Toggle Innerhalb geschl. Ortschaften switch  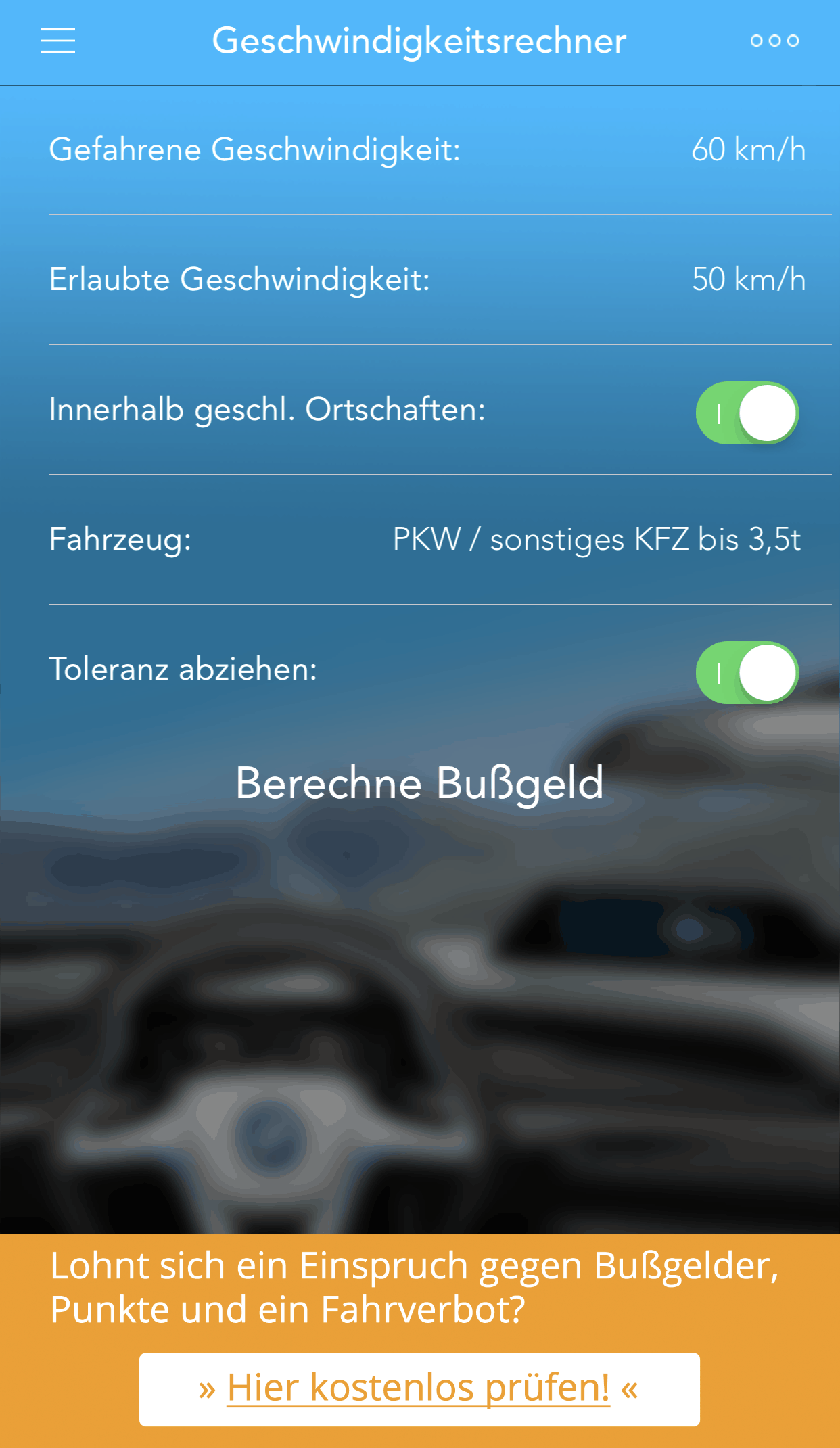click(x=747, y=413)
